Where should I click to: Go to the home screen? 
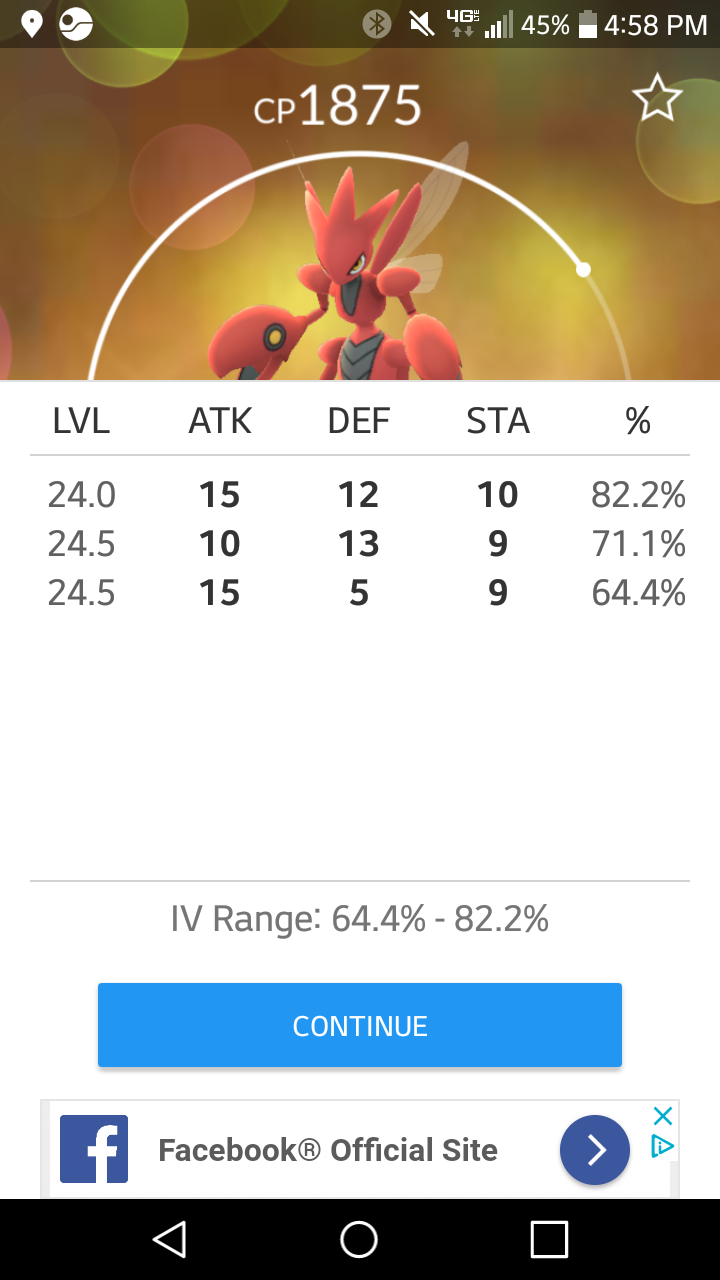(x=359, y=1239)
